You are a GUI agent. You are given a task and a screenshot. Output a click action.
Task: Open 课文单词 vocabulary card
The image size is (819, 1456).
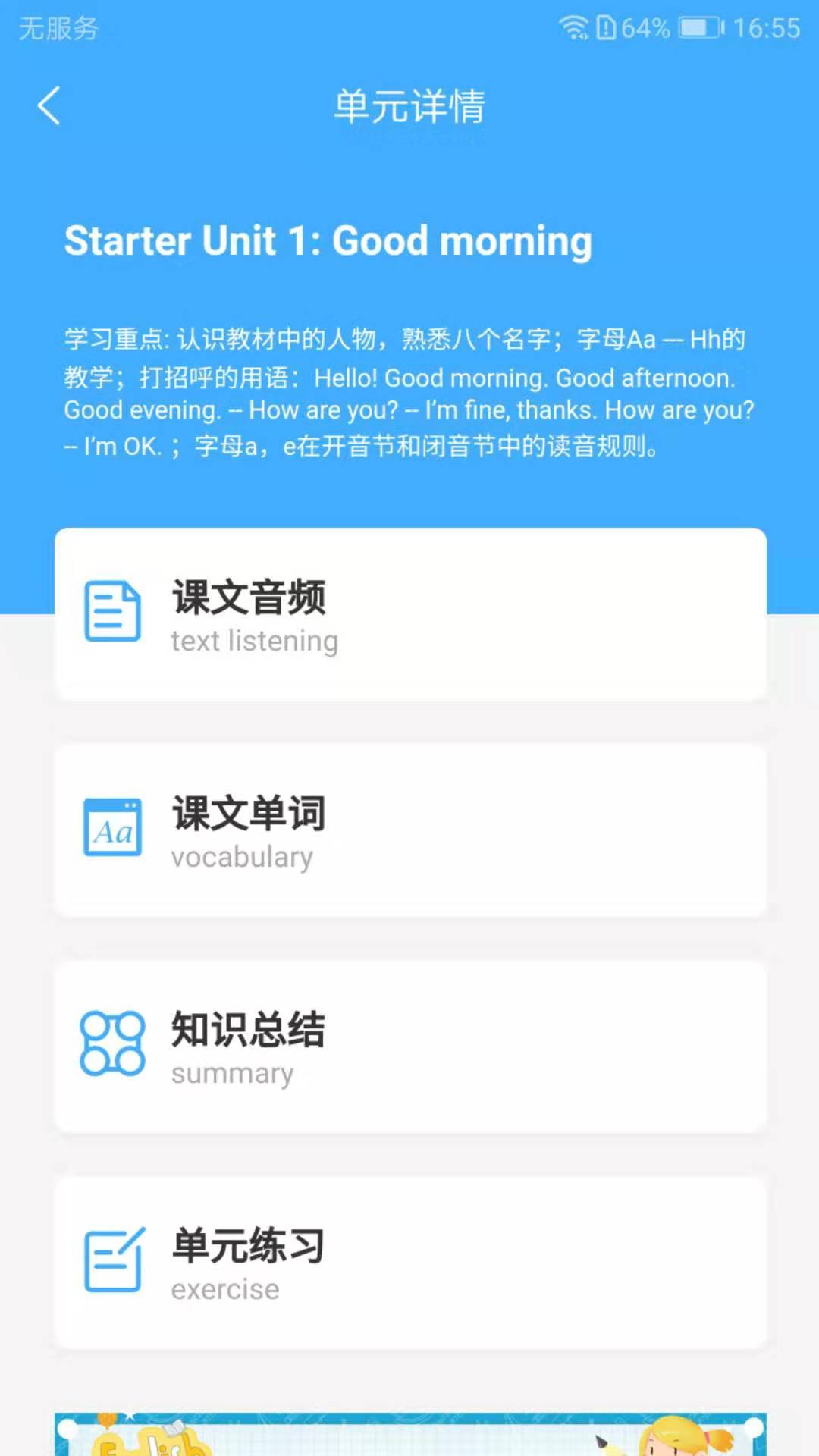[x=409, y=832]
